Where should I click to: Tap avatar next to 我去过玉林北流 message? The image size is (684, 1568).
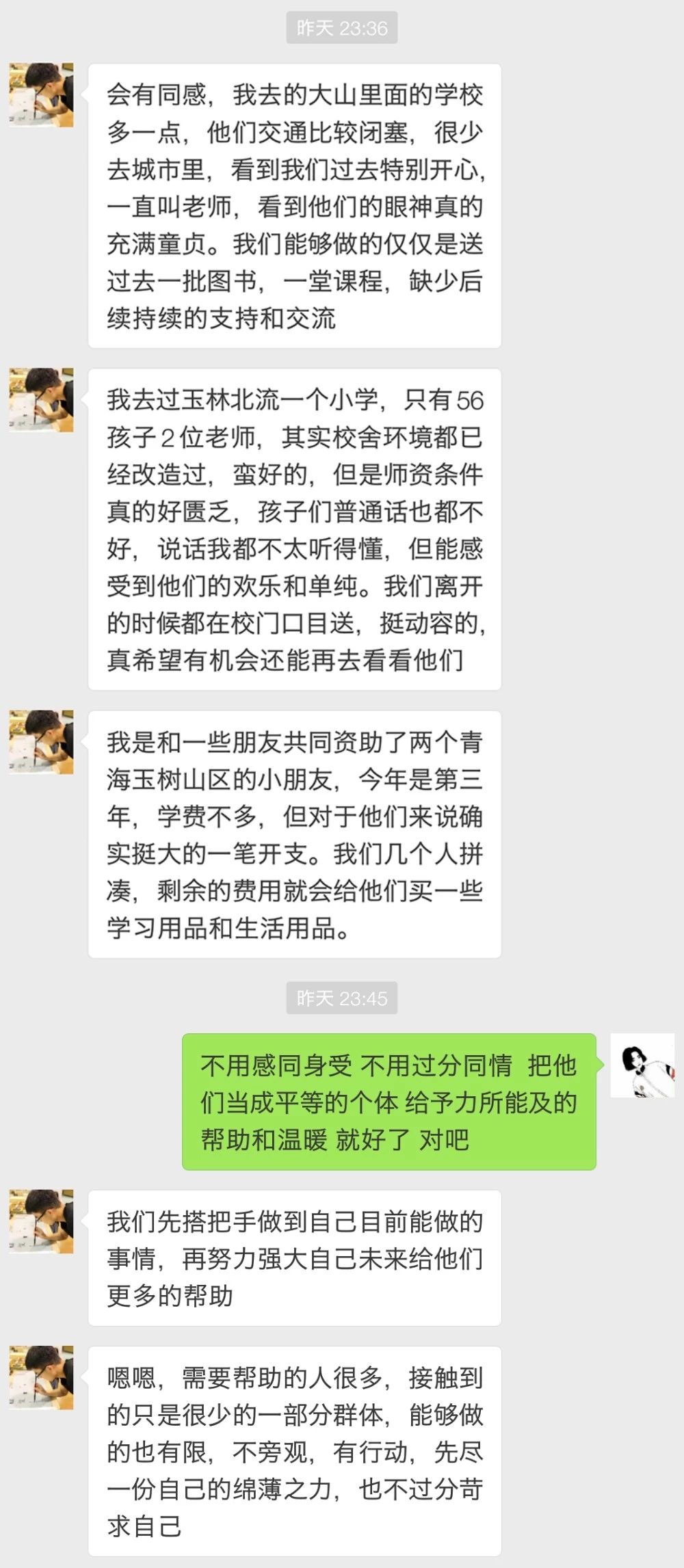[41, 400]
